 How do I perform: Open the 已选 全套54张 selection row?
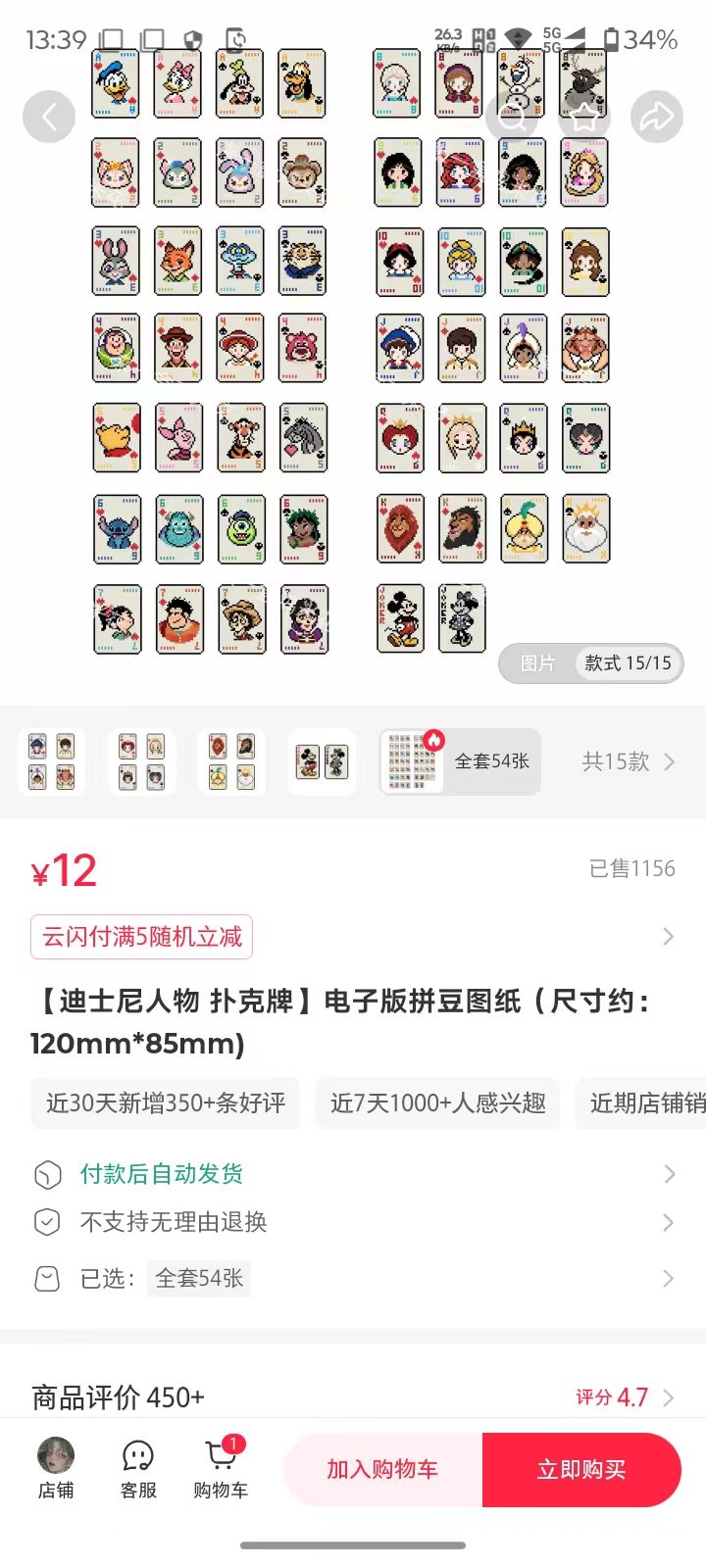(x=353, y=1278)
